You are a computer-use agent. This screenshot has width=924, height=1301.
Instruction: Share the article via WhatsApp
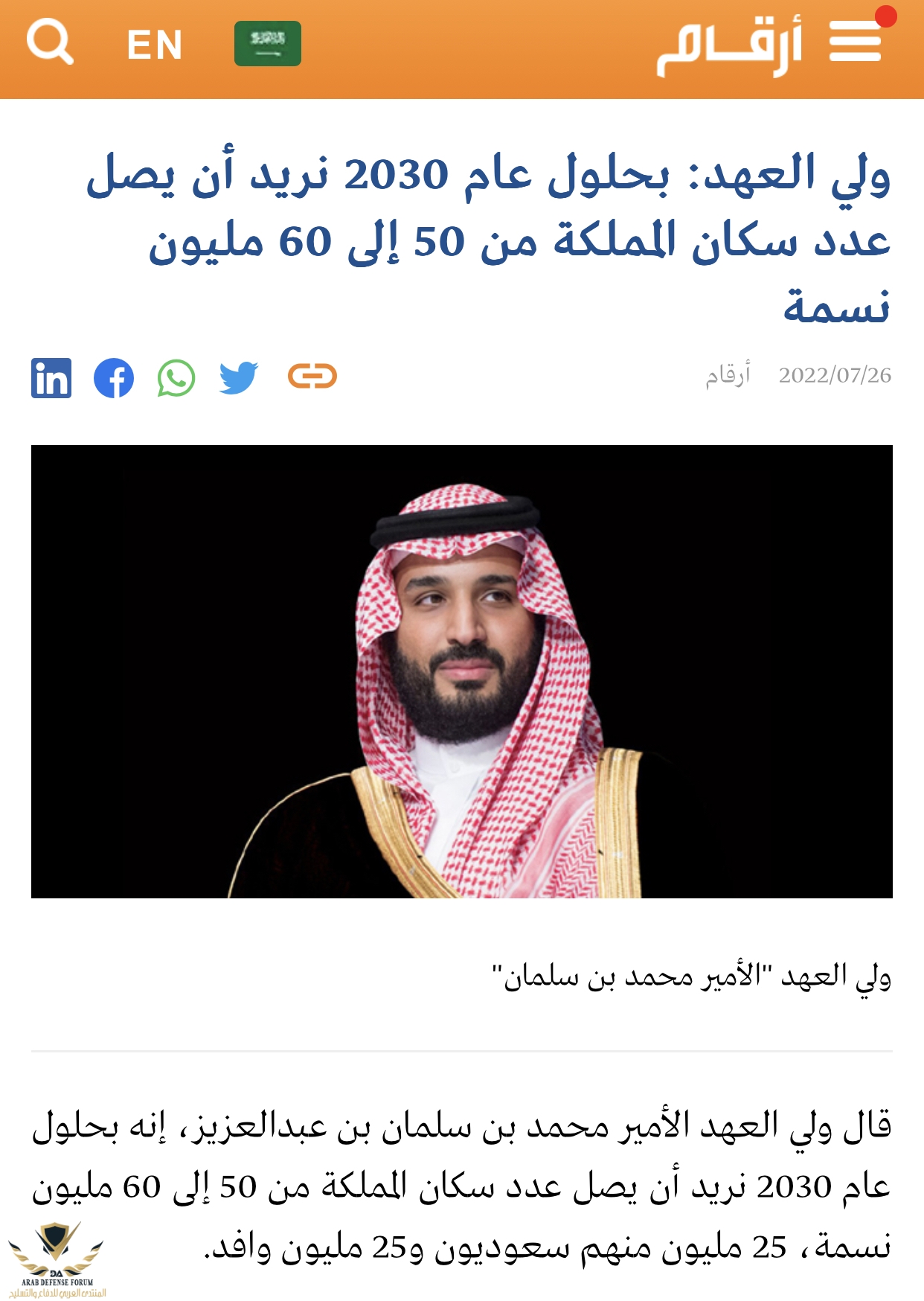(x=176, y=377)
